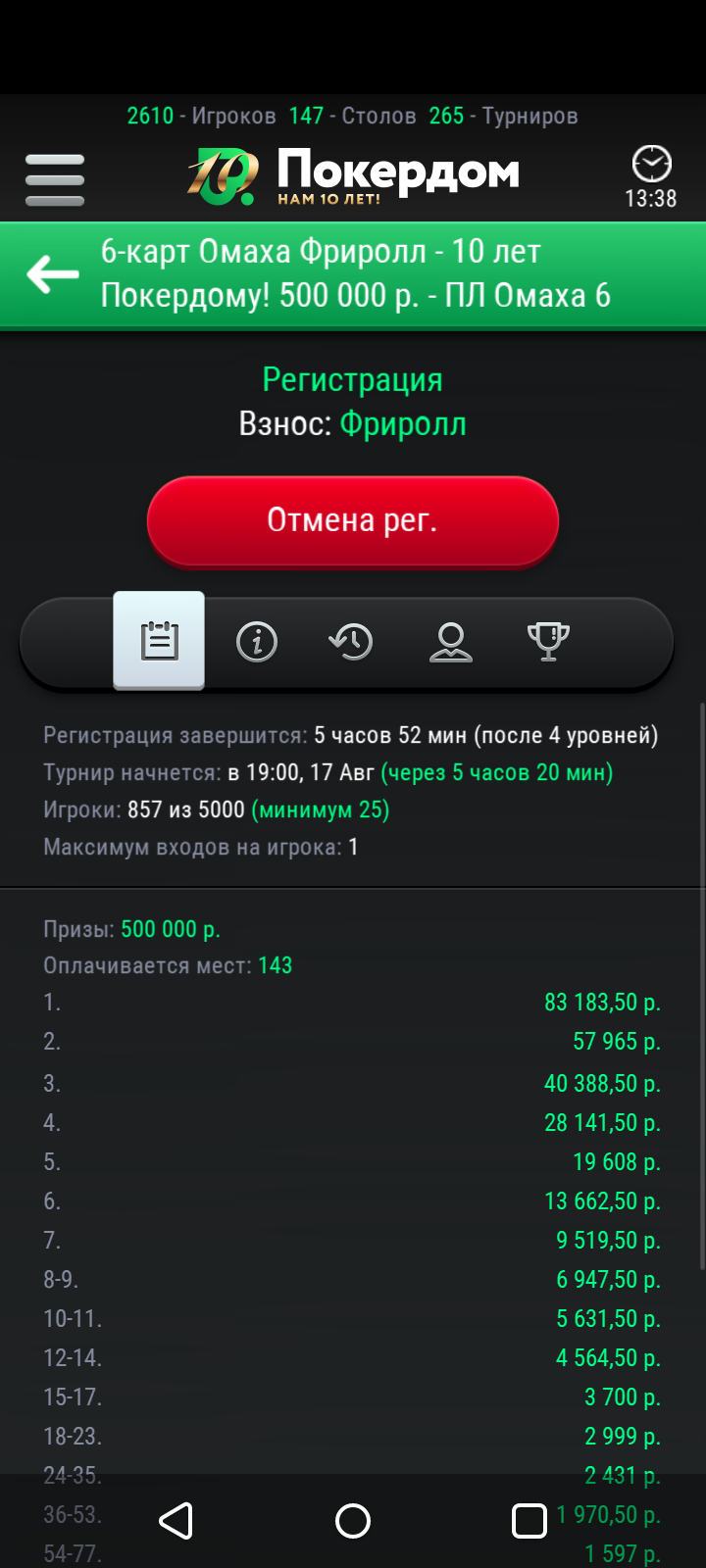Go to the home screen
The height and width of the screenshot is (1568, 706).
point(353,1521)
